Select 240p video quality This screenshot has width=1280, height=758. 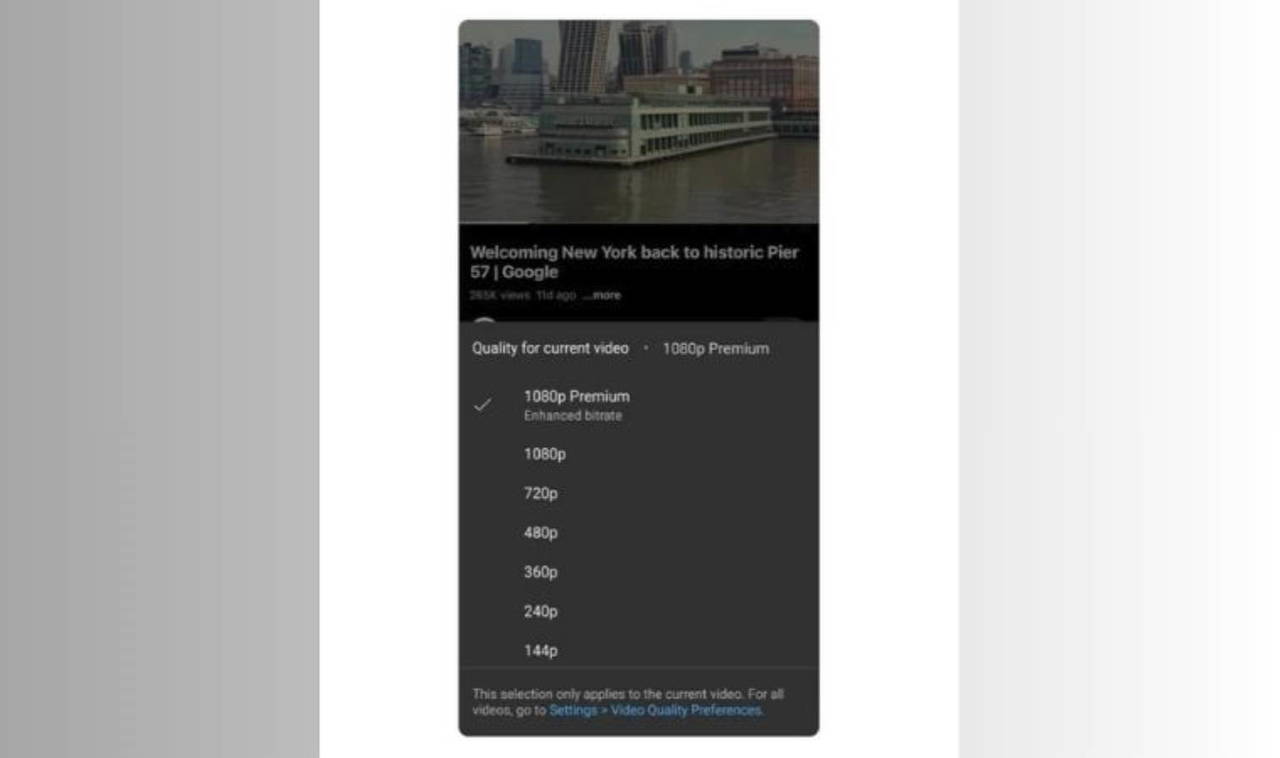tap(541, 611)
